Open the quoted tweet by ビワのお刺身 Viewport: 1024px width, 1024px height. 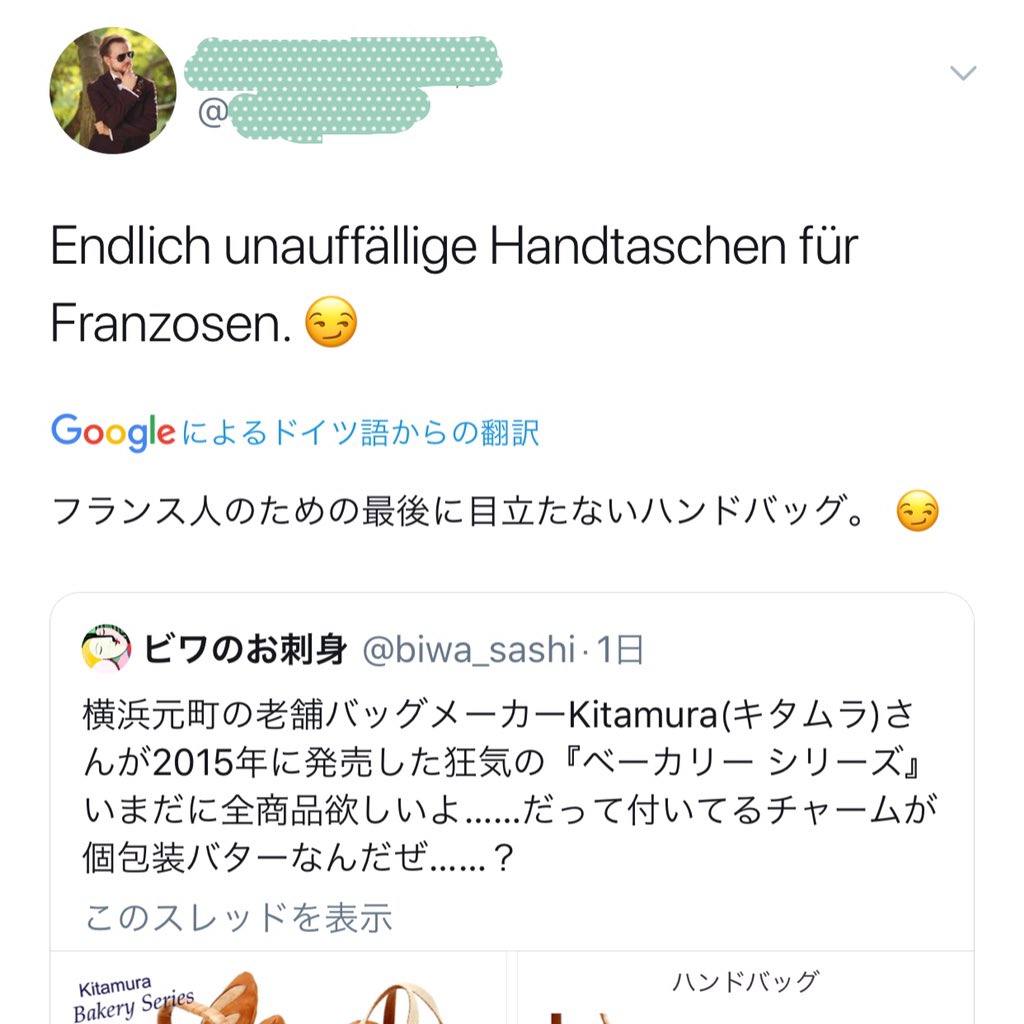point(511,771)
